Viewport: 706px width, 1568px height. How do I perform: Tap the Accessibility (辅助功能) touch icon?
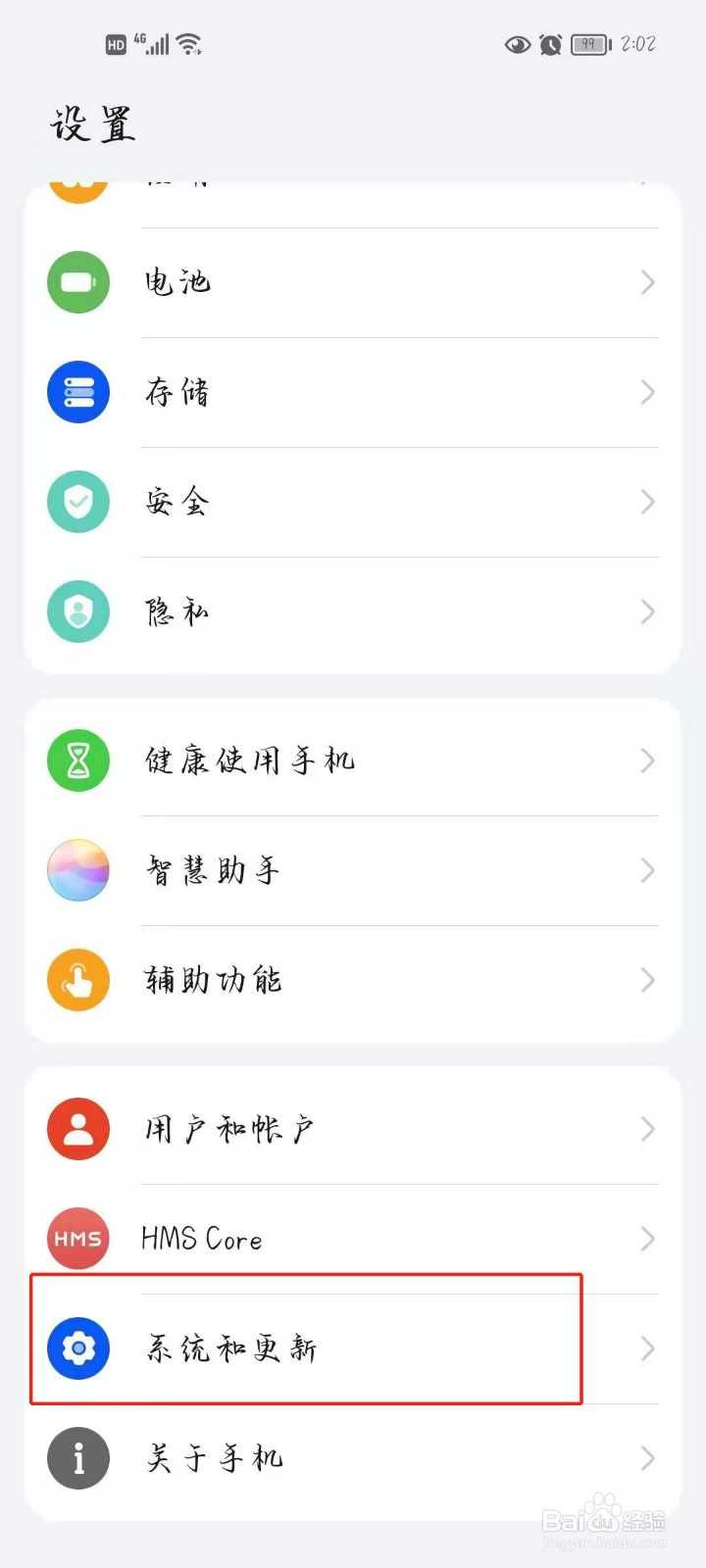pos(77,980)
